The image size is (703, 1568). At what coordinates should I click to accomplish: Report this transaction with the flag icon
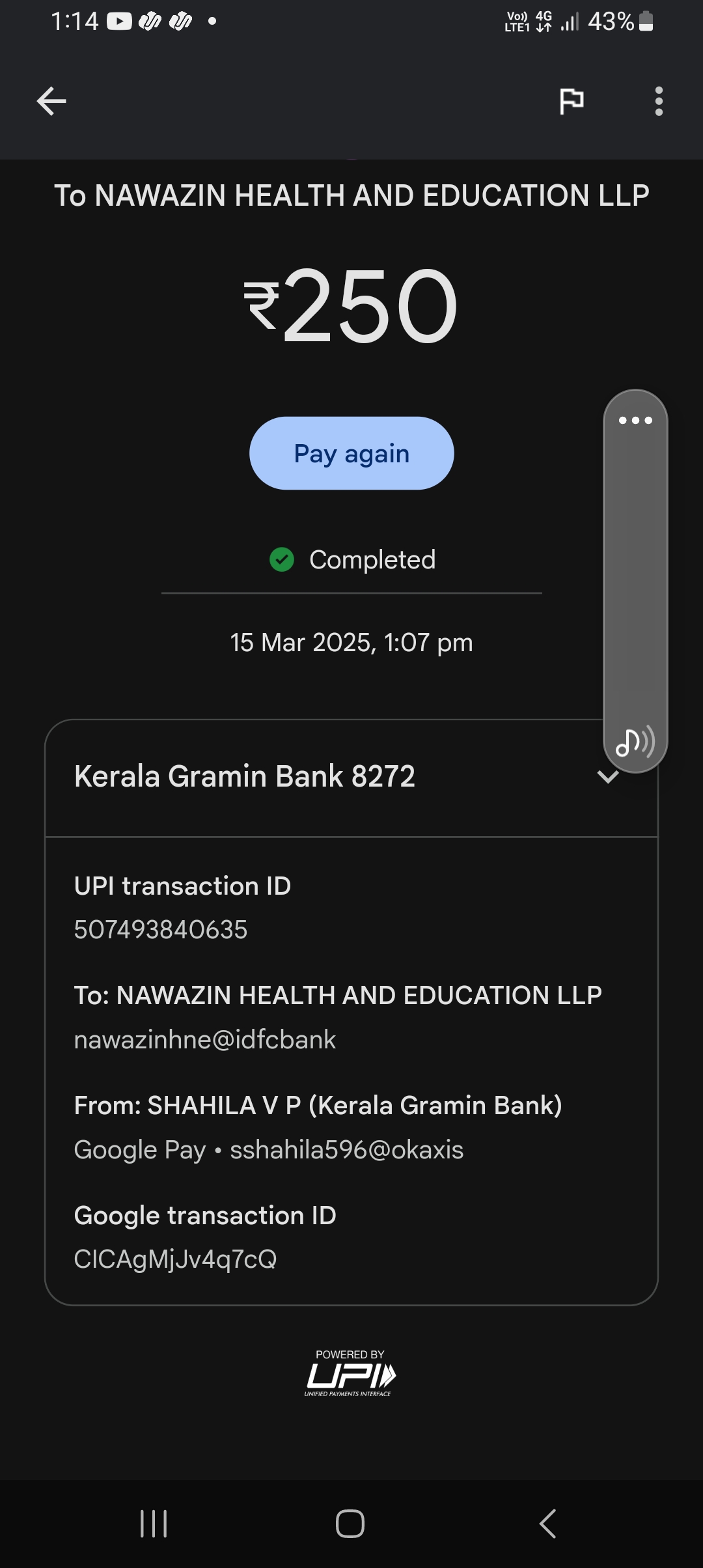pyautogui.click(x=572, y=102)
